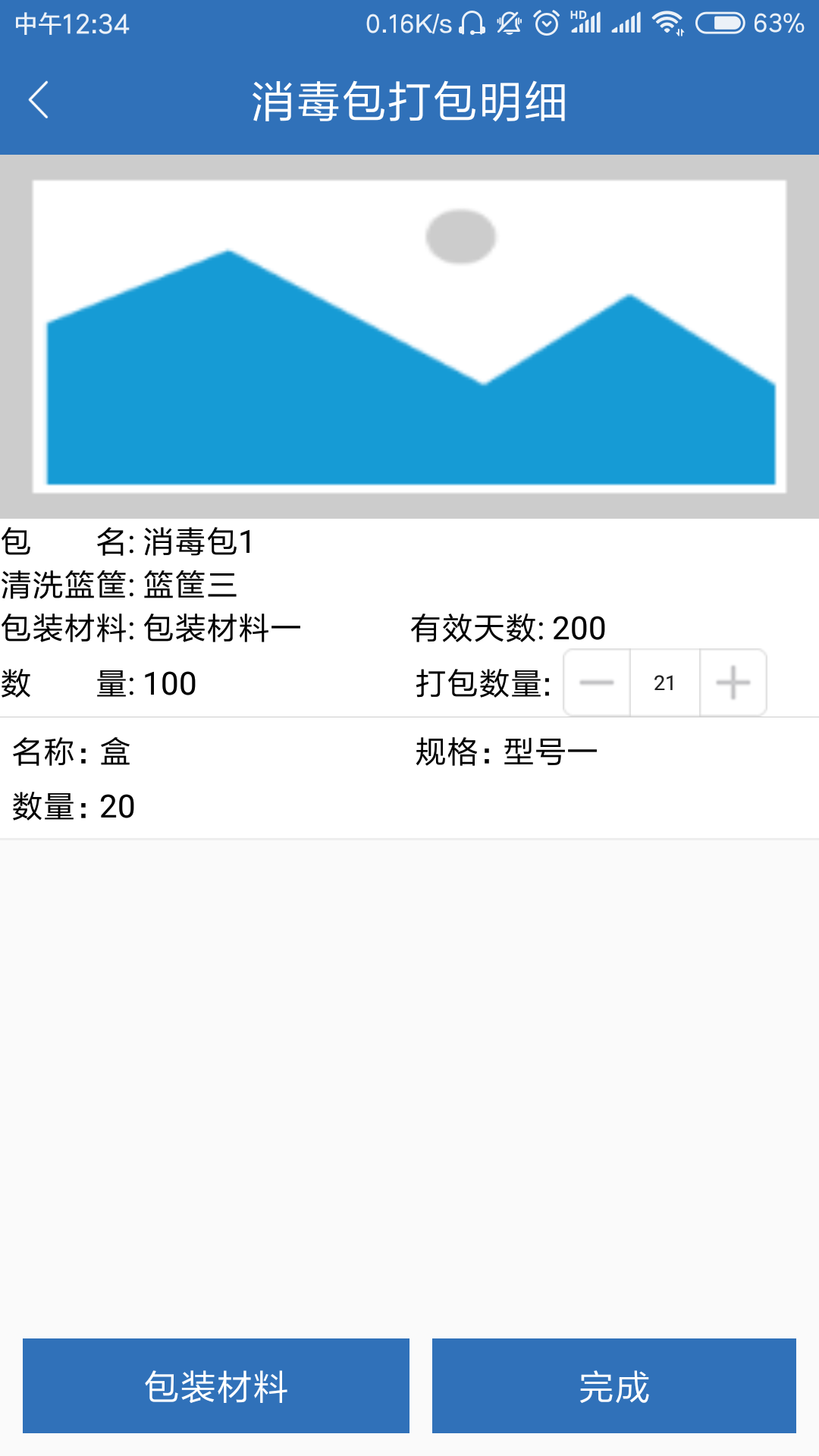Open the 包装材料 button
The image size is (819, 1456).
216,1385
